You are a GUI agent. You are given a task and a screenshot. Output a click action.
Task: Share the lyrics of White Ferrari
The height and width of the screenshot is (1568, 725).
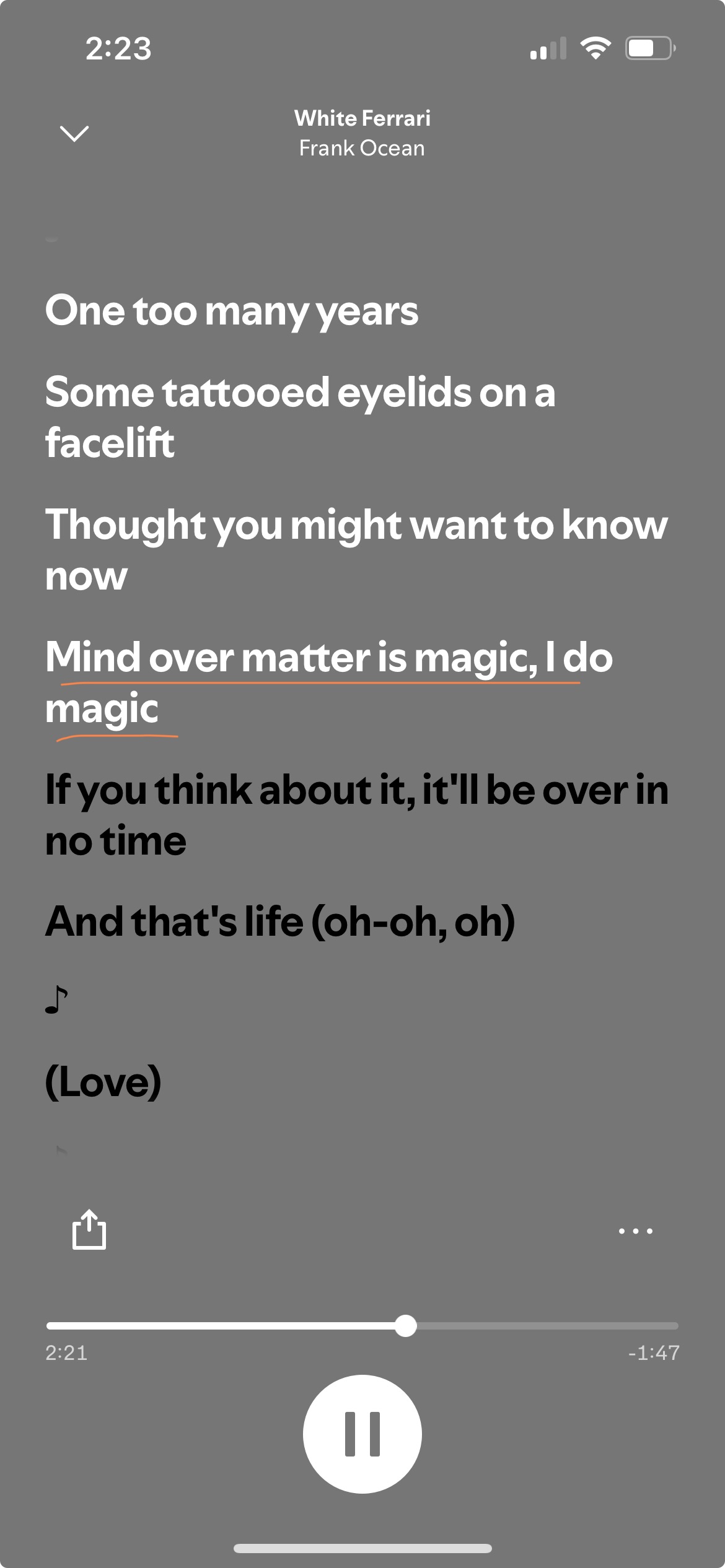89,1229
